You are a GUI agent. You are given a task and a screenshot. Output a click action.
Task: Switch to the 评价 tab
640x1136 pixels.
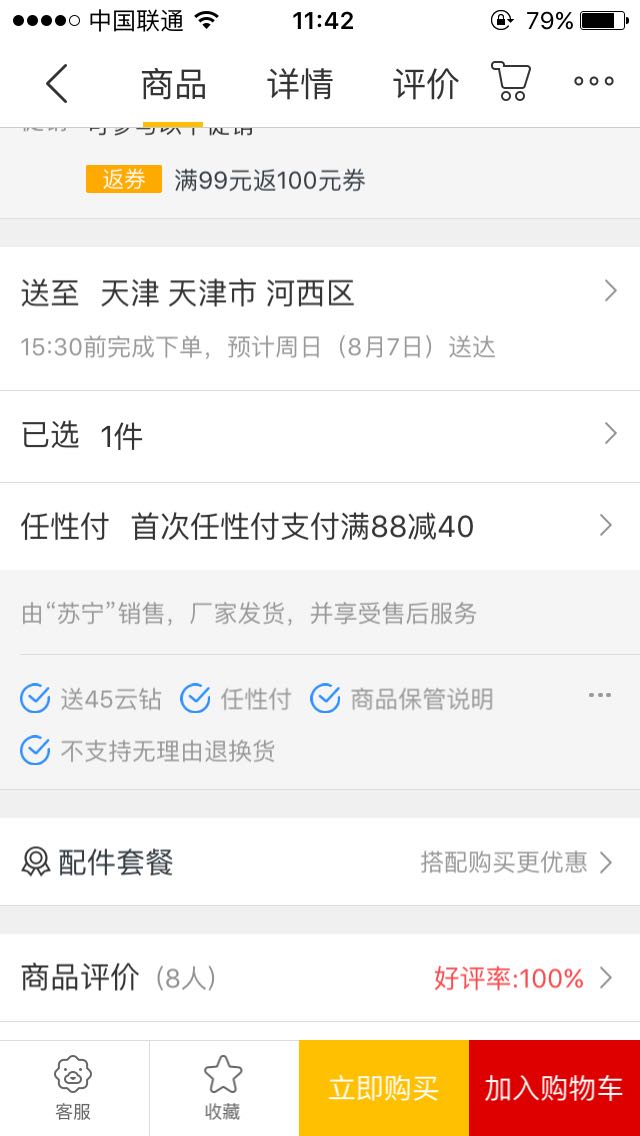pos(425,84)
